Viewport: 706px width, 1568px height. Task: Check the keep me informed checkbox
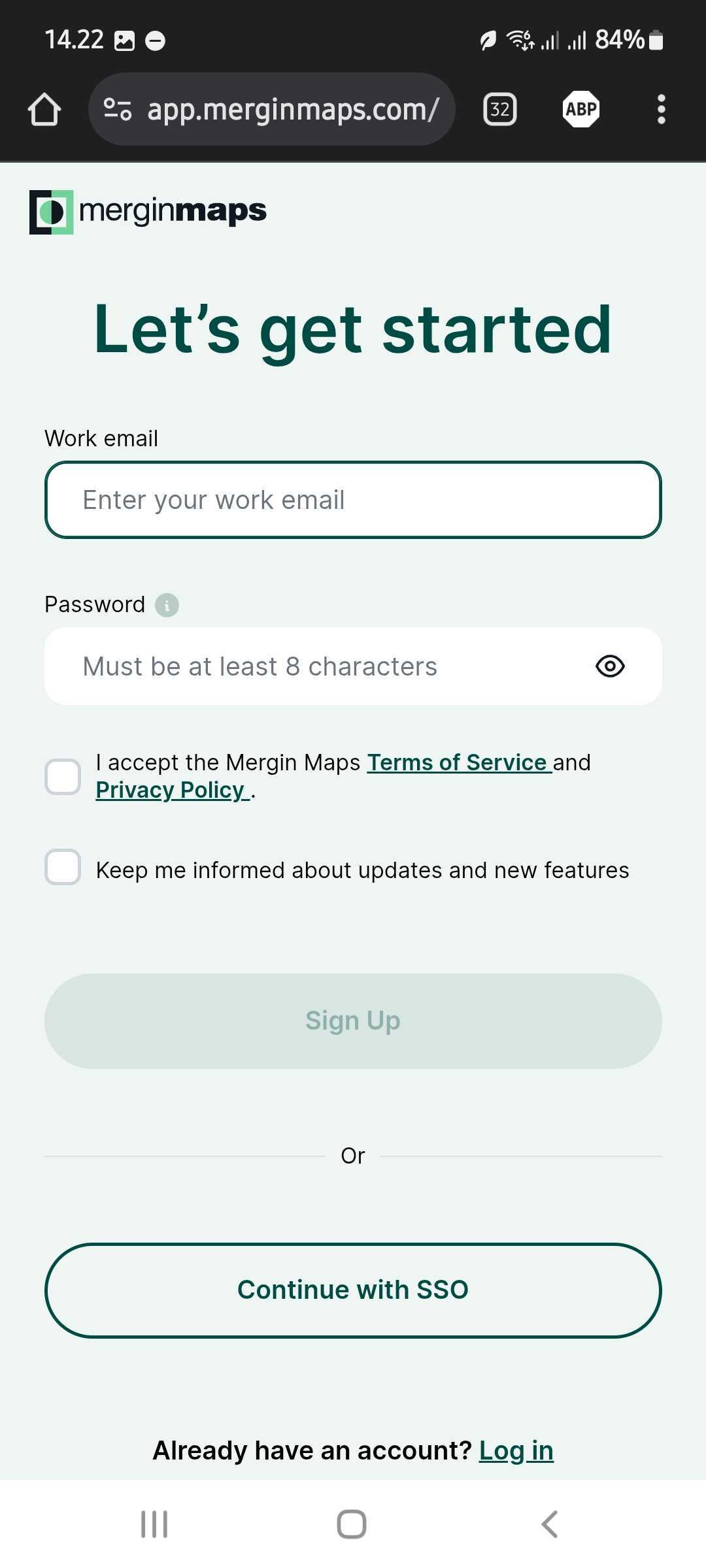coord(63,867)
